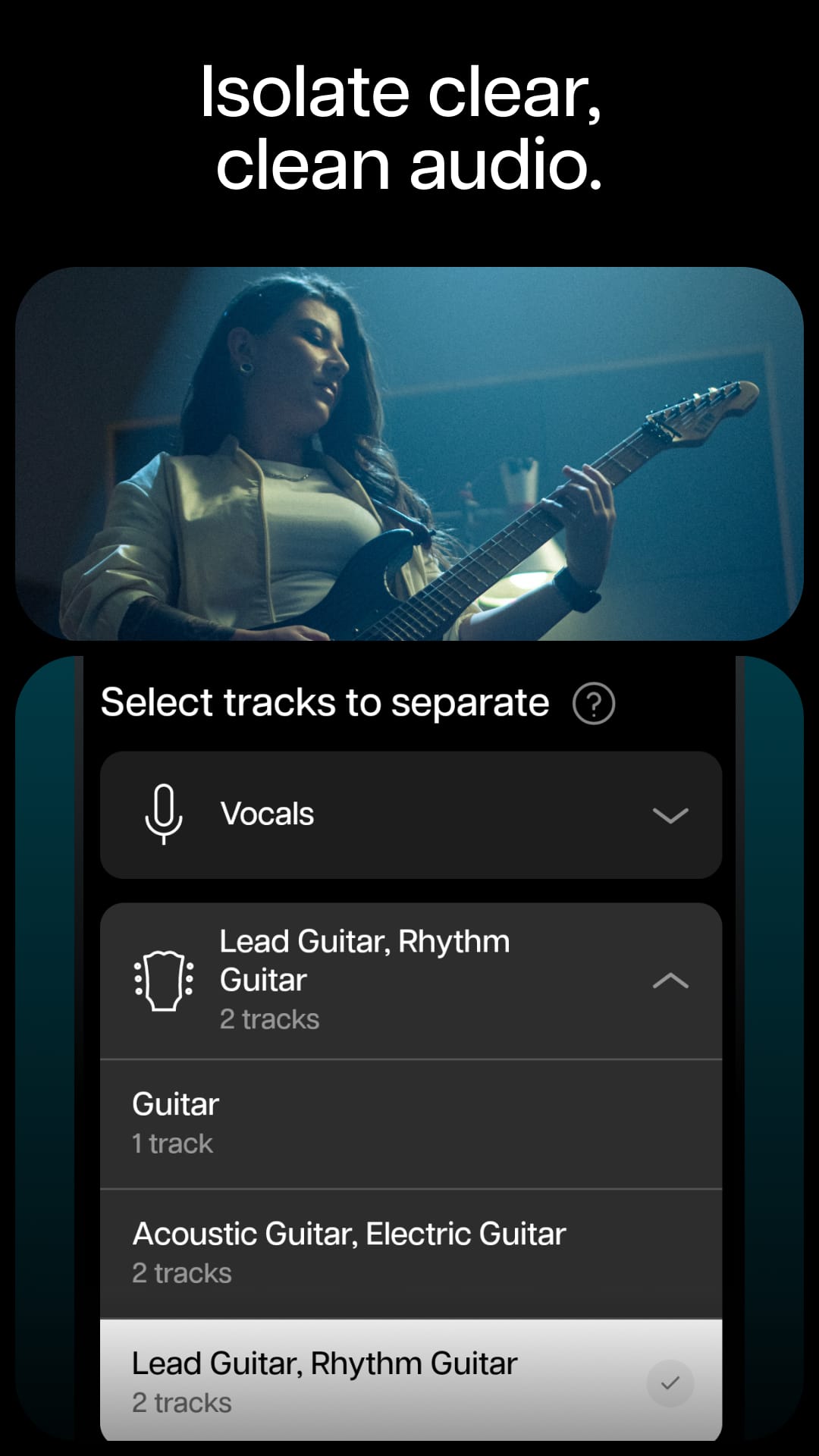The height and width of the screenshot is (1456, 819).
Task: Choose Acoustic Guitar, Electric Guitar option
Action: 409,1251
